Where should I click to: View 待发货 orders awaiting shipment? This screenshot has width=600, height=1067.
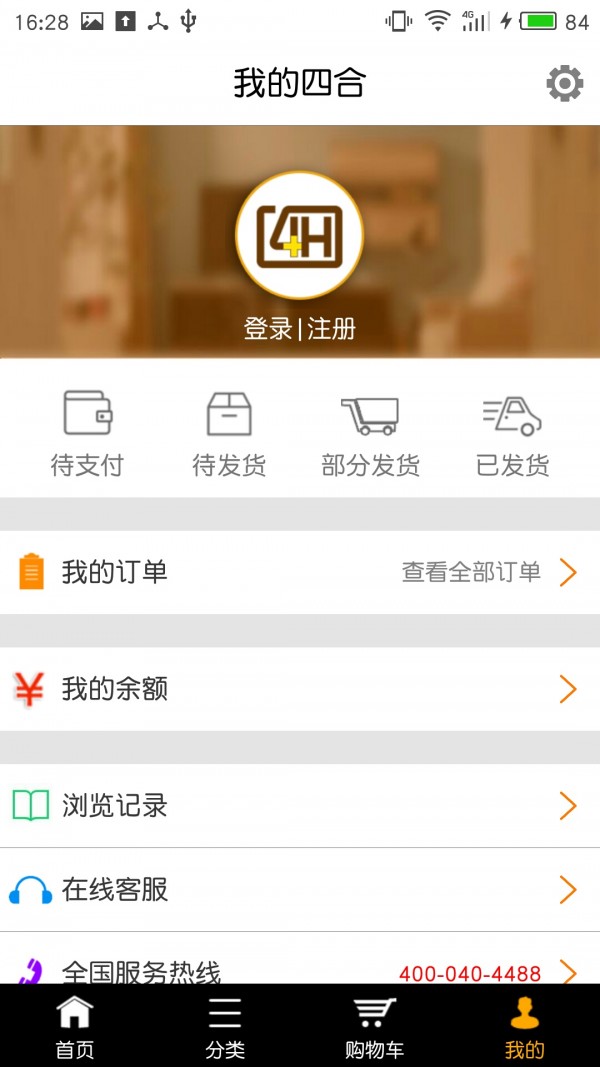tap(229, 433)
